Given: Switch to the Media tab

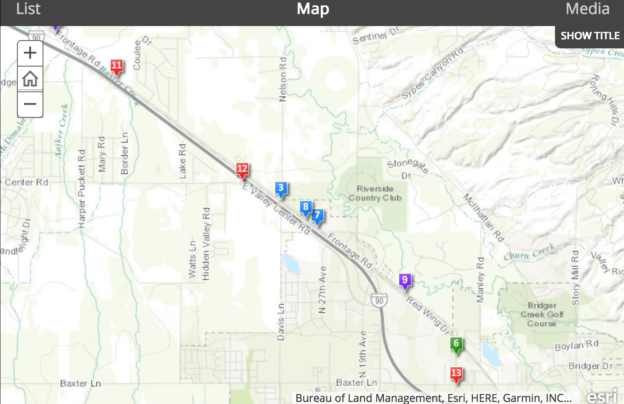Looking at the screenshot, I should click(x=587, y=9).
